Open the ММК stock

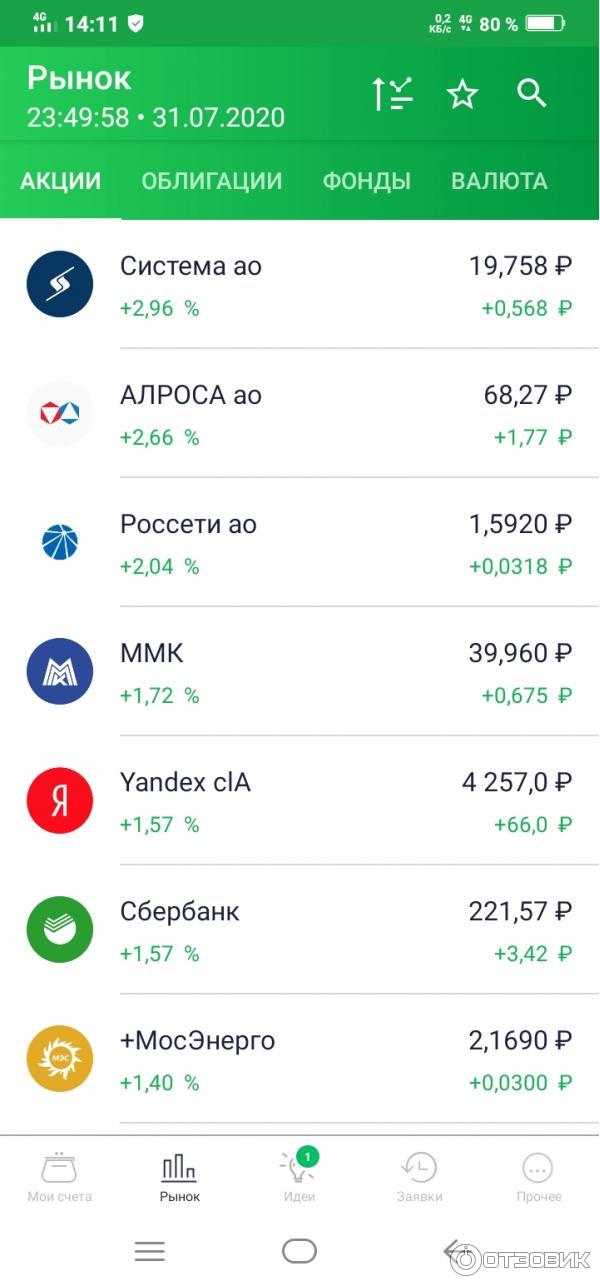click(x=300, y=672)
